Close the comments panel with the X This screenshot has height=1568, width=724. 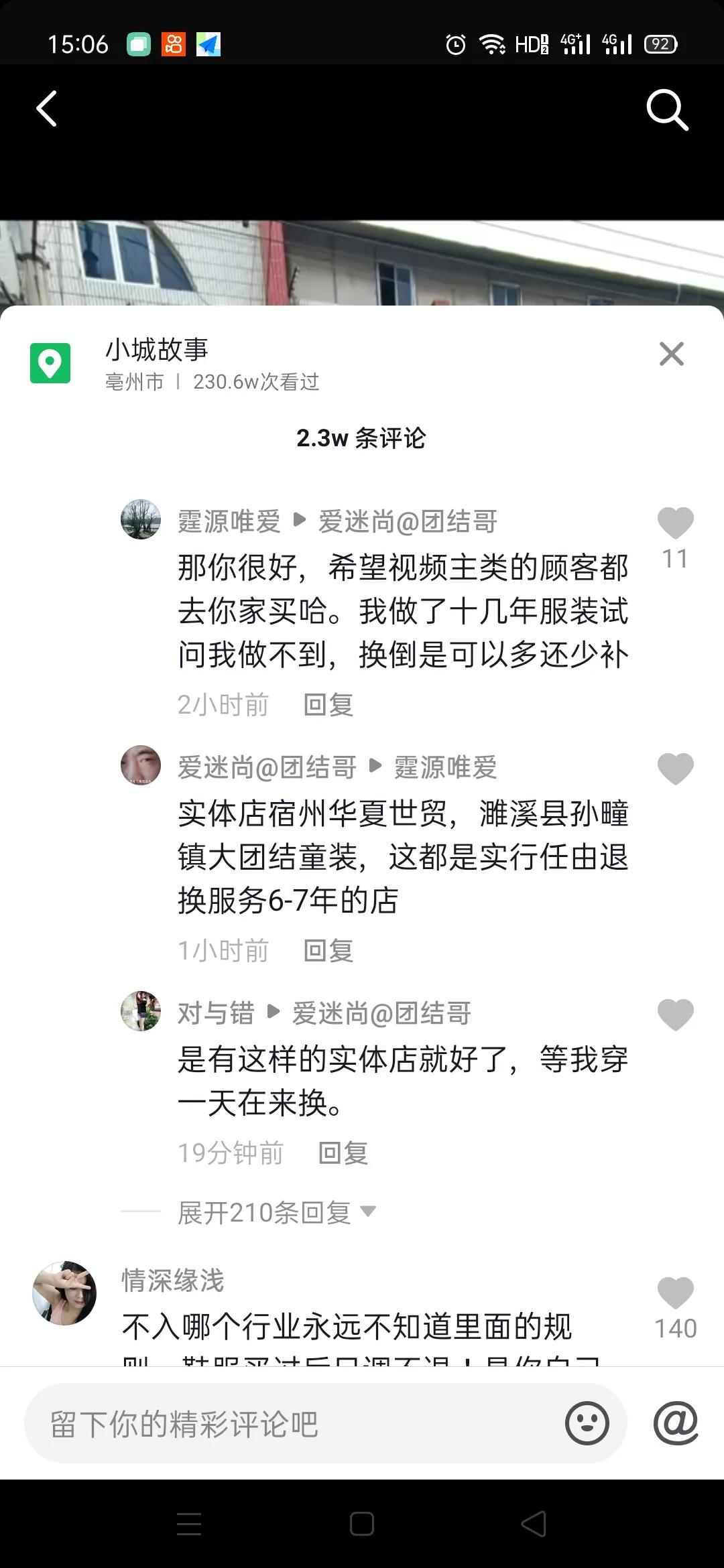(672, 355)
